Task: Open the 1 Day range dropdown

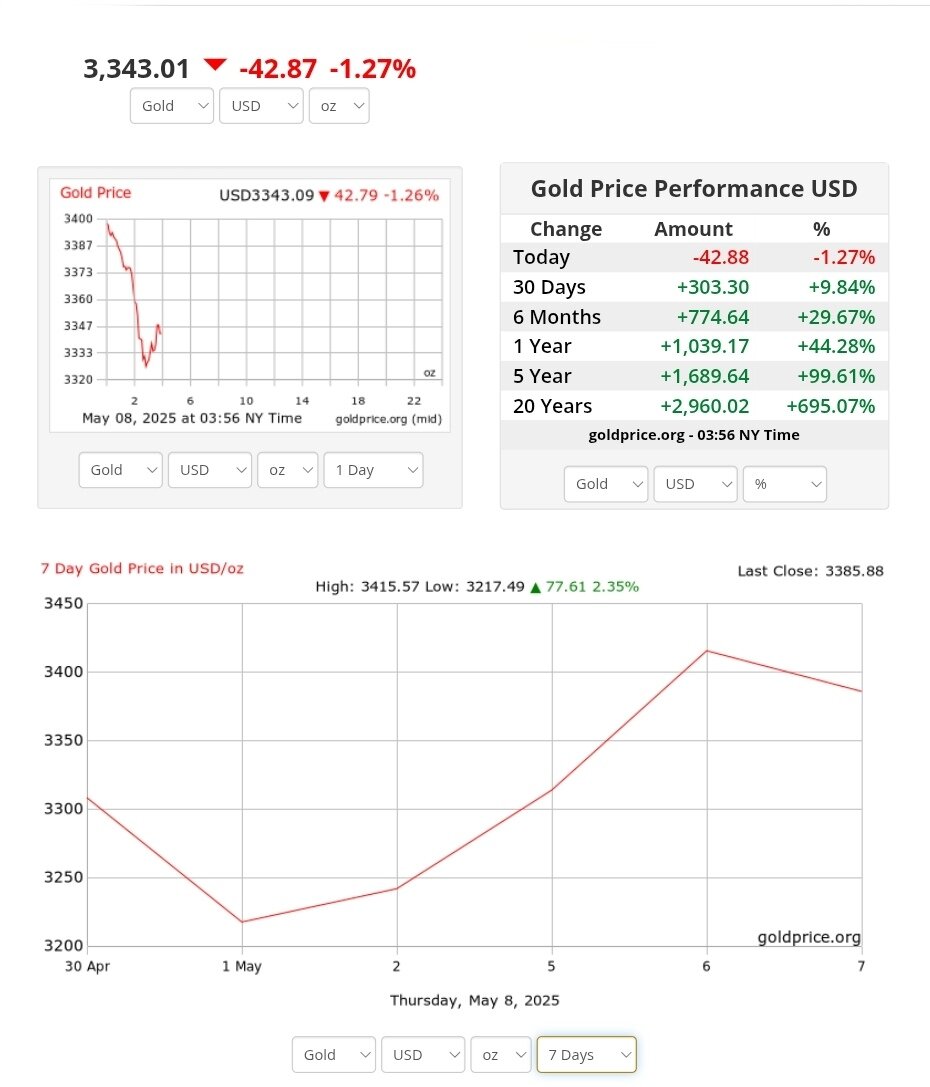Action: pos(373,470)
